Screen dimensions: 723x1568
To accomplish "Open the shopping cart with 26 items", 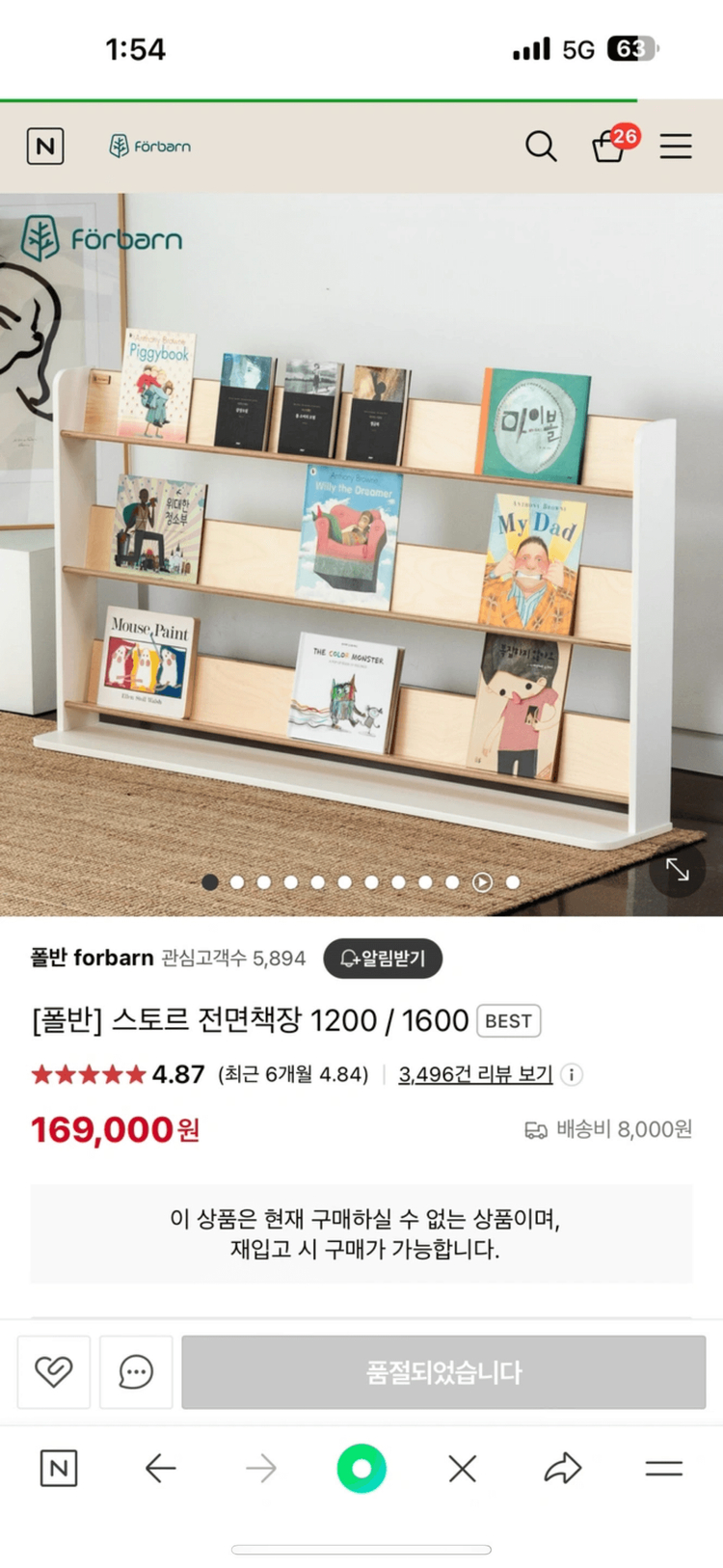I will coord(610,146).
